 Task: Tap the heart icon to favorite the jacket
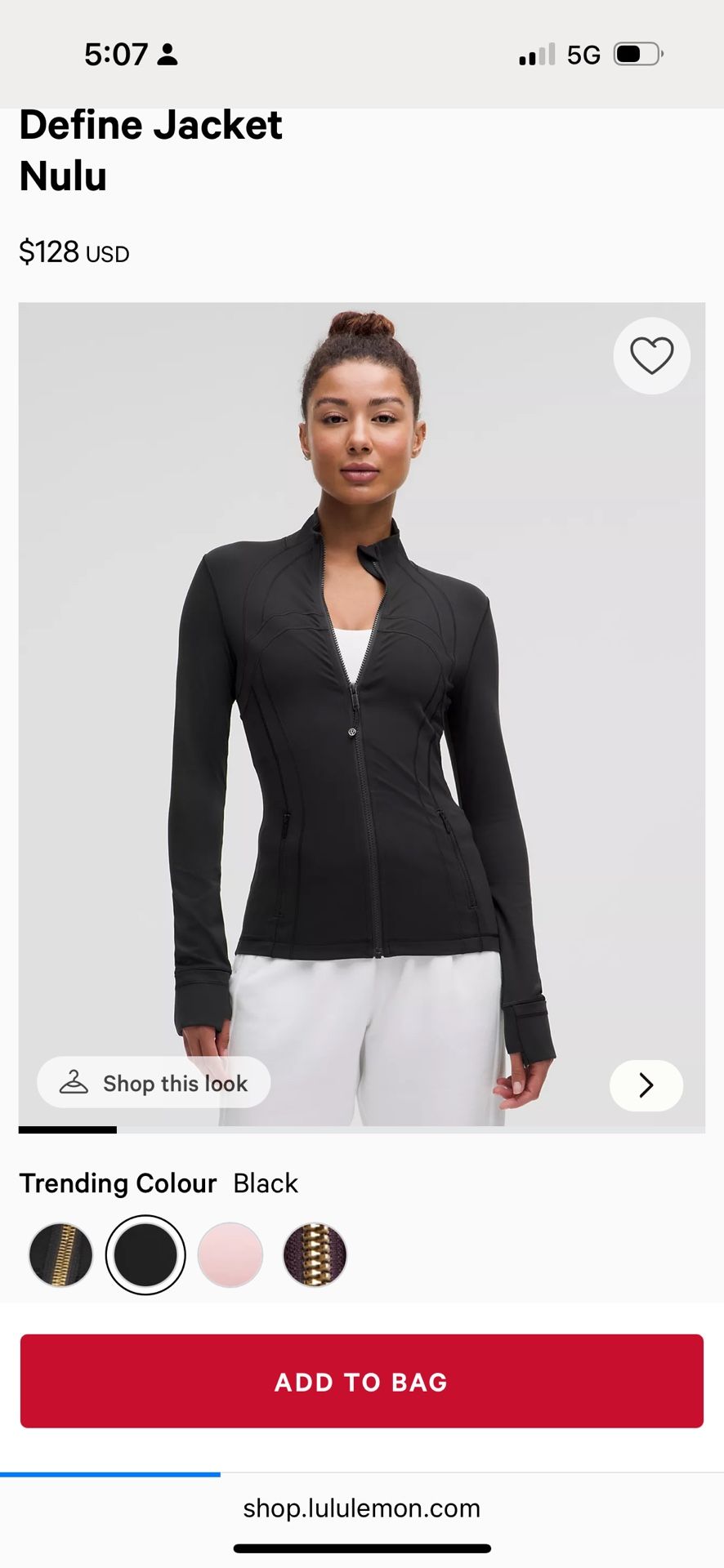[x=651, y=356]
